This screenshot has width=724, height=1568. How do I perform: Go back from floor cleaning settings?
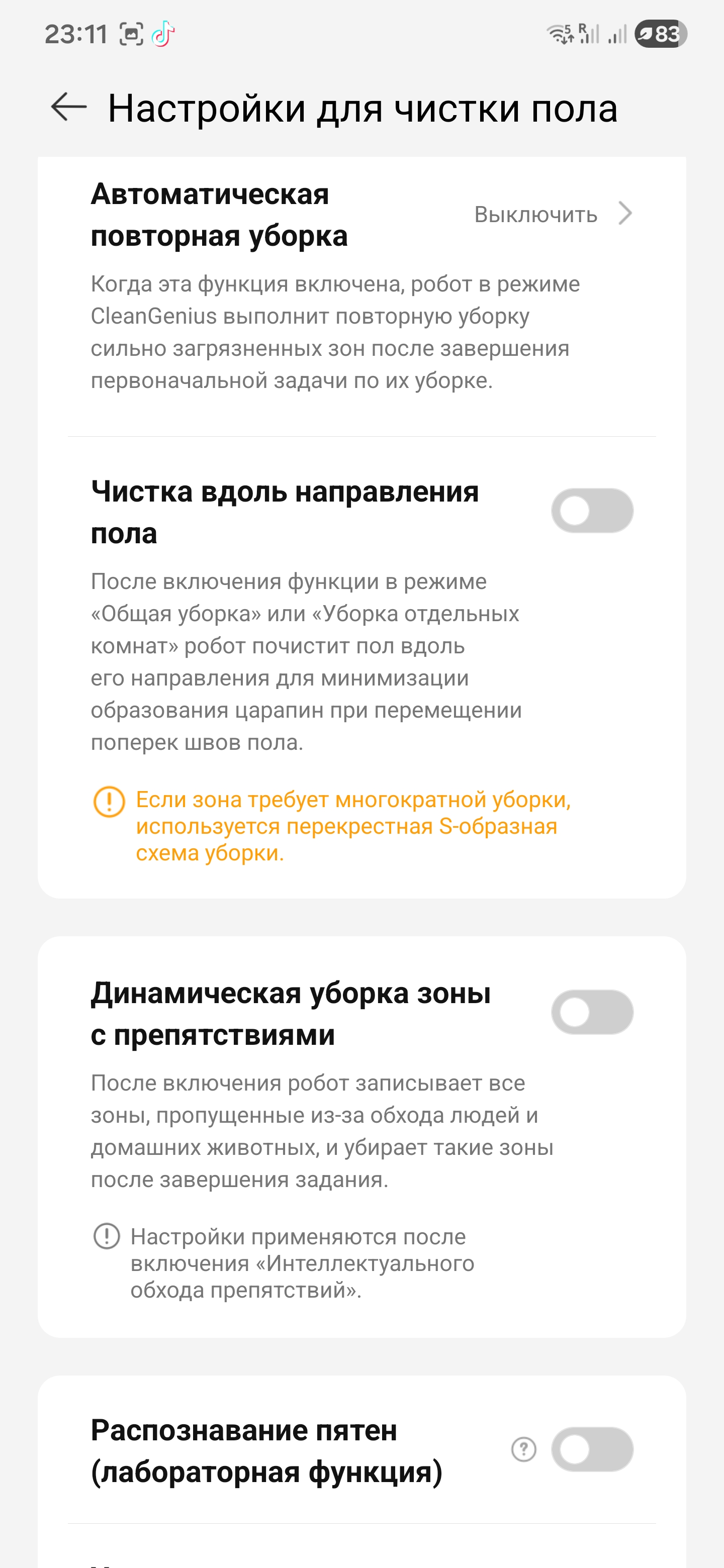click(69, 108)
